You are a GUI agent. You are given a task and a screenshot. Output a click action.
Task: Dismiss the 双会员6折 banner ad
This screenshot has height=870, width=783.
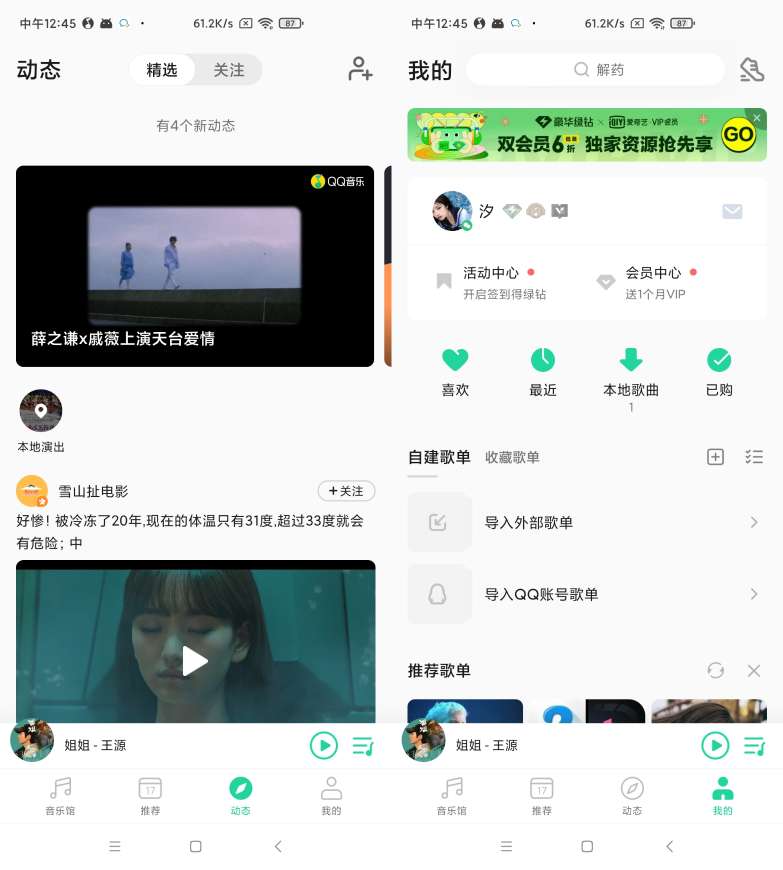(x=757, y=118)
